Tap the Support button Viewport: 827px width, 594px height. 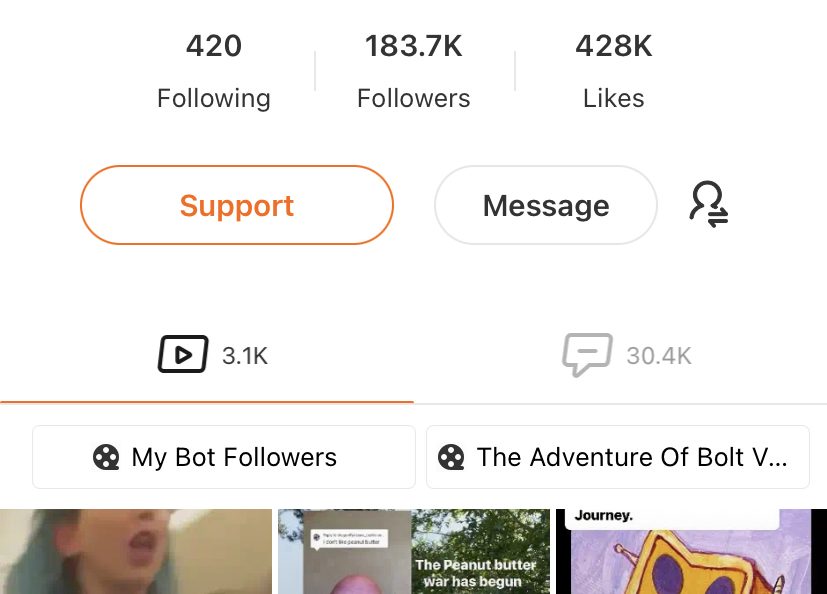point(237,205)
